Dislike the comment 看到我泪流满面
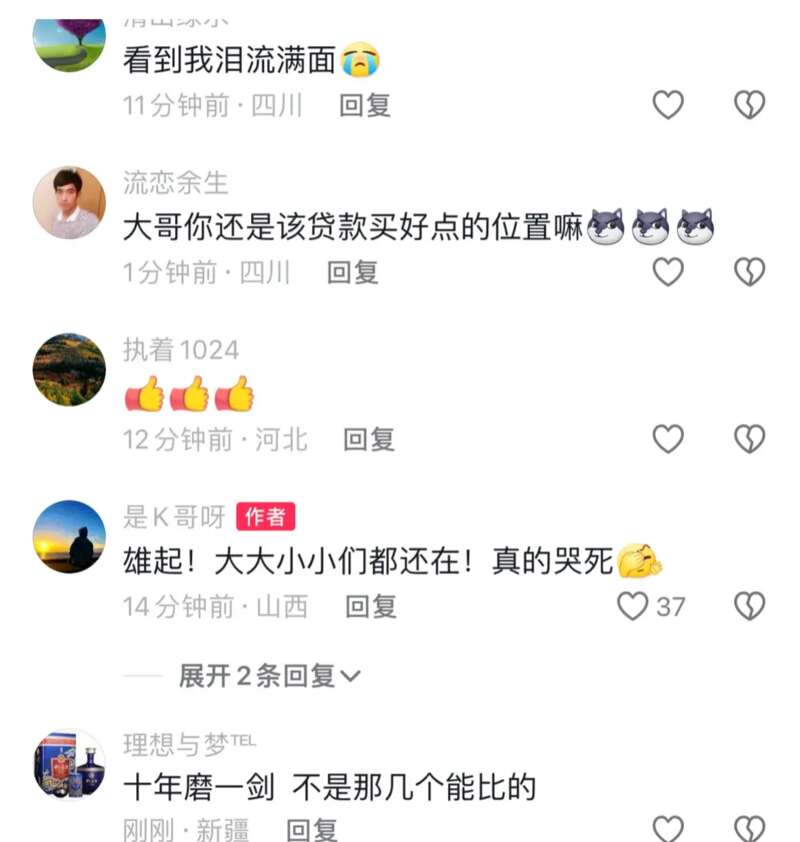 click(749, 105)
